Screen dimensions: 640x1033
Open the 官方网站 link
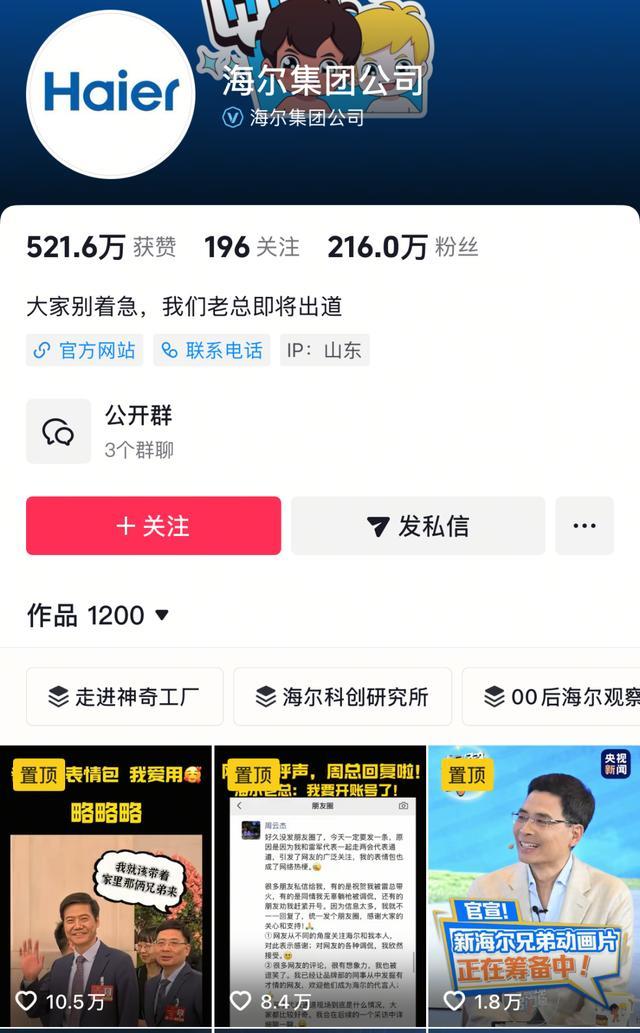pos(84,350)
